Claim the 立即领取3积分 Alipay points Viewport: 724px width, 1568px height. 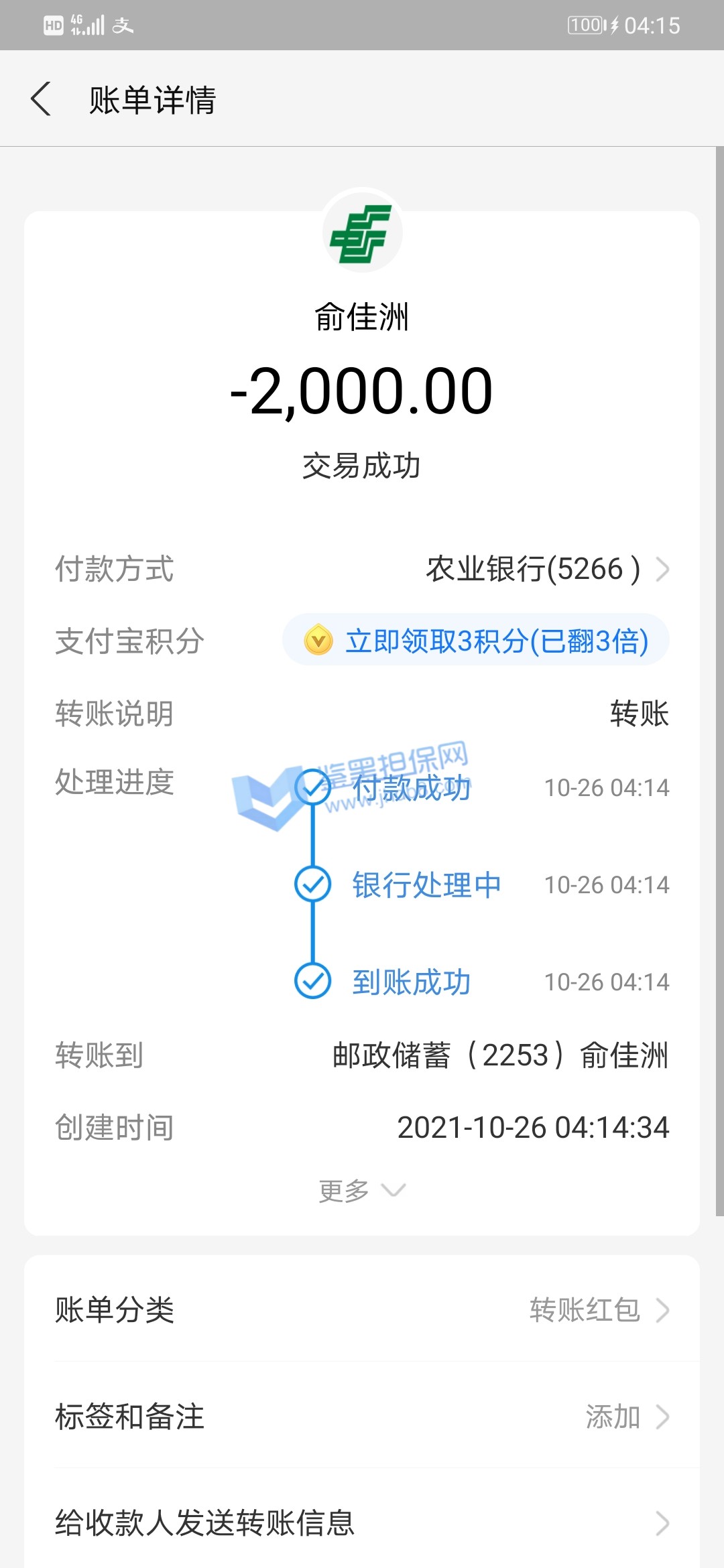pos(476,641)
